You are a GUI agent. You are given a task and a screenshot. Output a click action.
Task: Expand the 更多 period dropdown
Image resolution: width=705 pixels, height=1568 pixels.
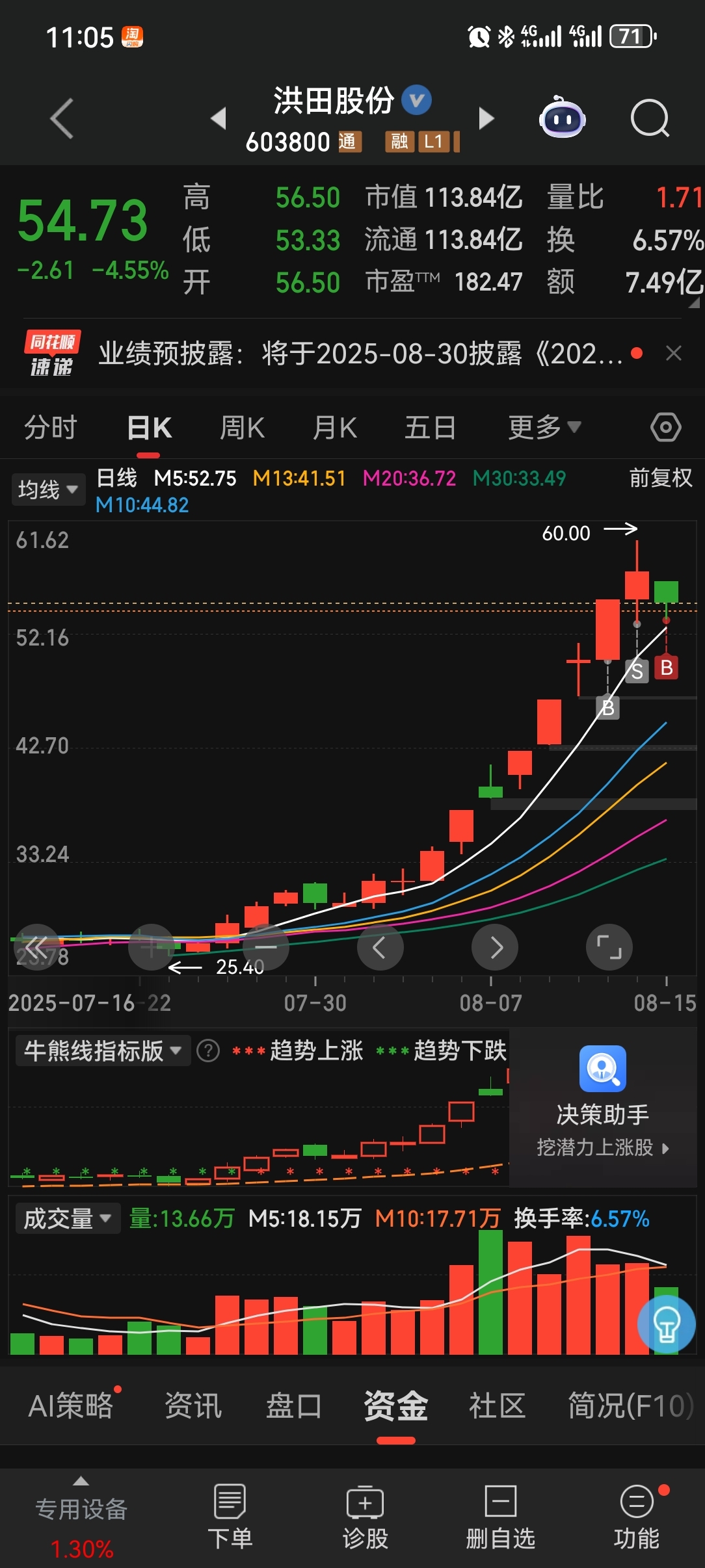tap(544, 428)
